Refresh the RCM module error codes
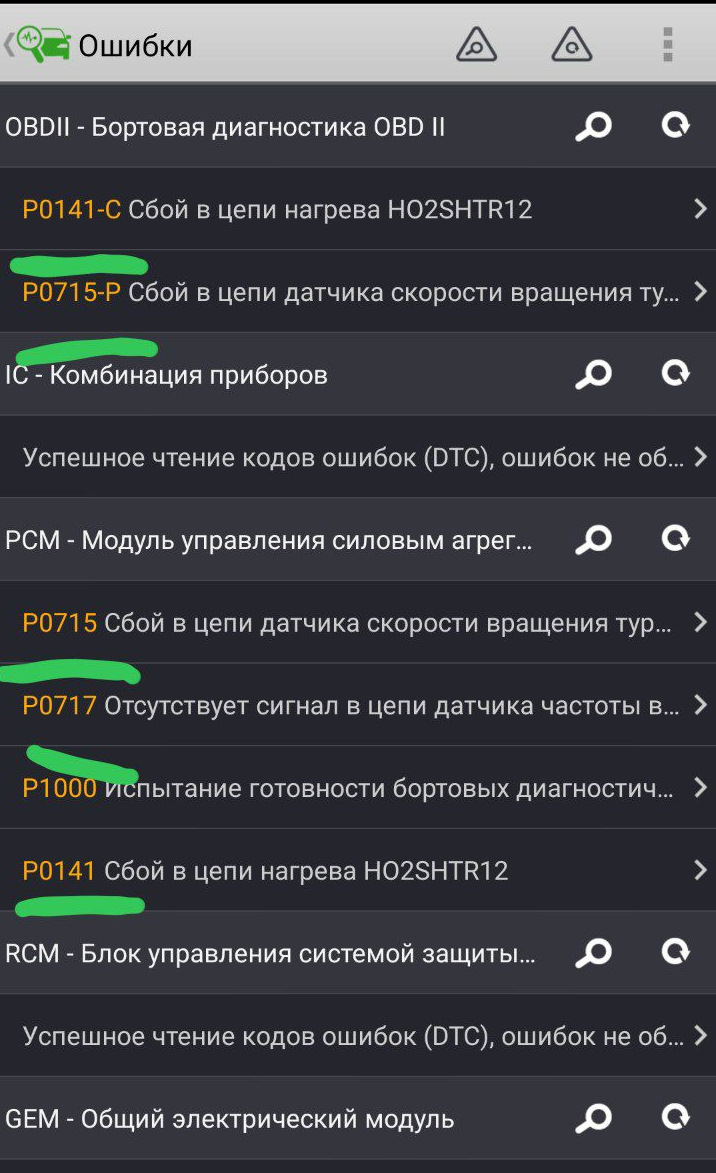 (676, 952)
